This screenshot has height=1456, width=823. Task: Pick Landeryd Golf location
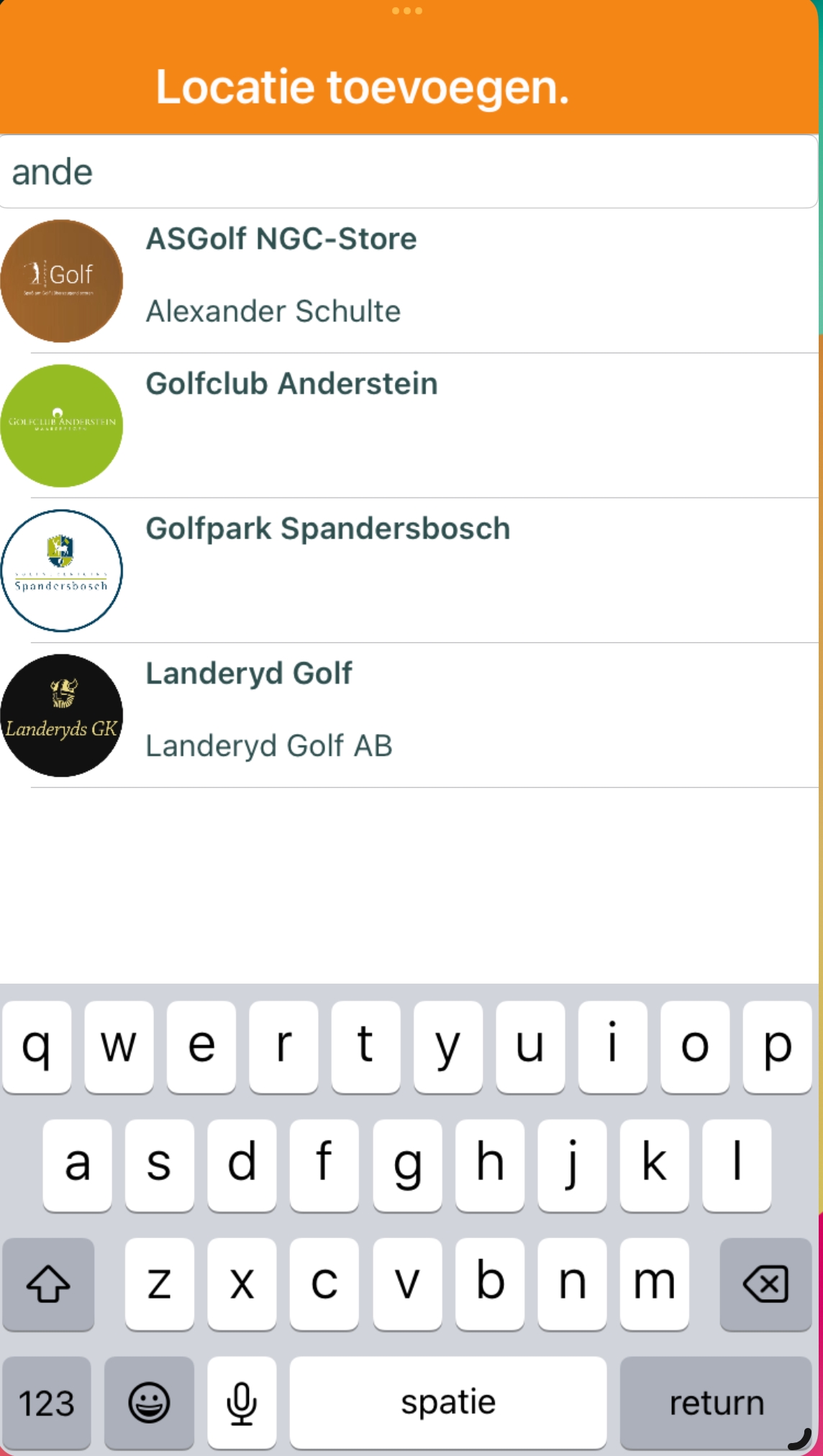click(410, 715)
